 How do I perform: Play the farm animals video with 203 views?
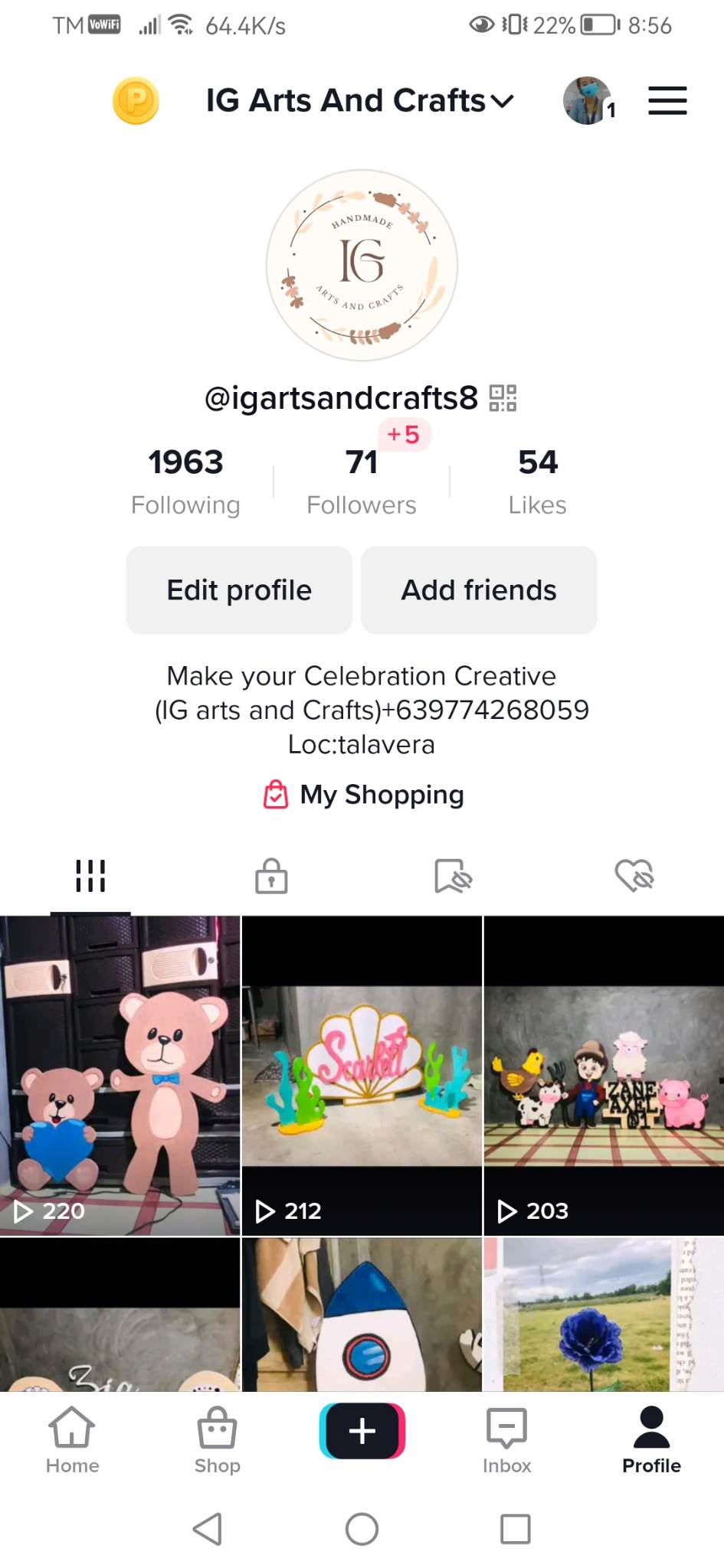point(604,1075)
